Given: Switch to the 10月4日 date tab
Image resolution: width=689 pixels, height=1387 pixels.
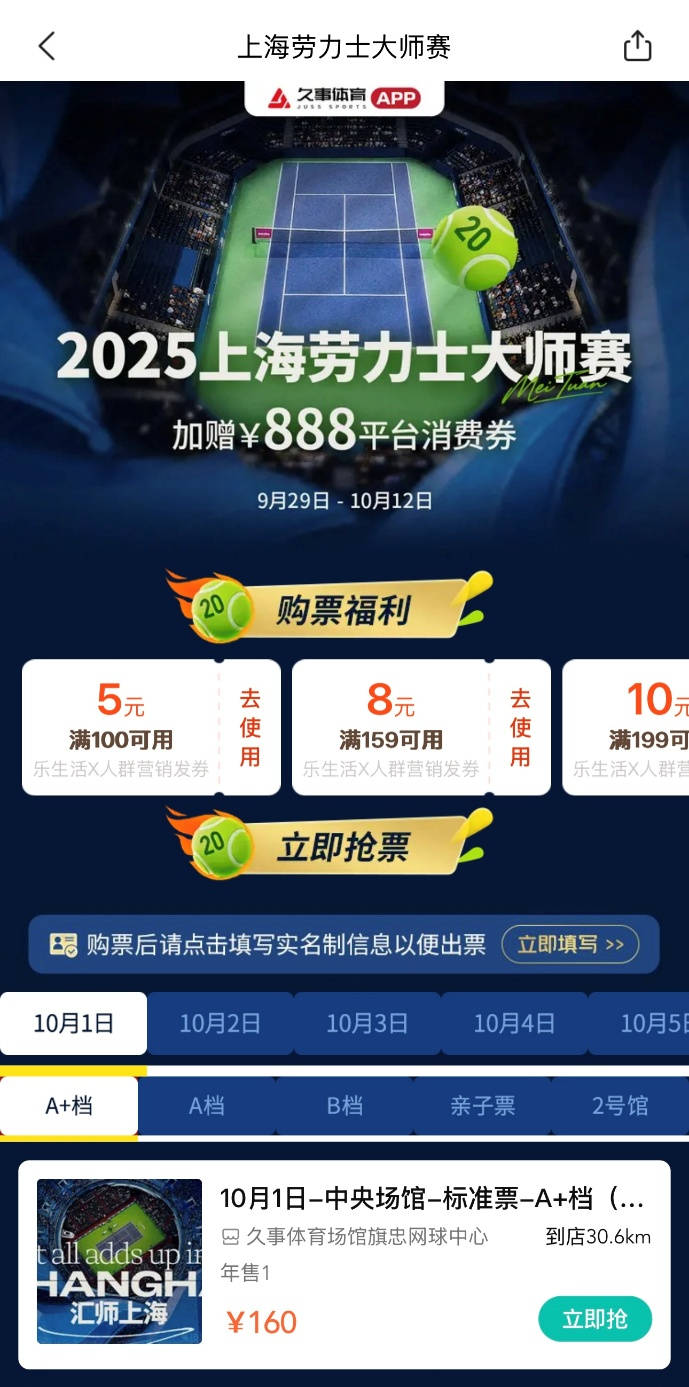Looking at the screenshot, I should (514, 1023).
